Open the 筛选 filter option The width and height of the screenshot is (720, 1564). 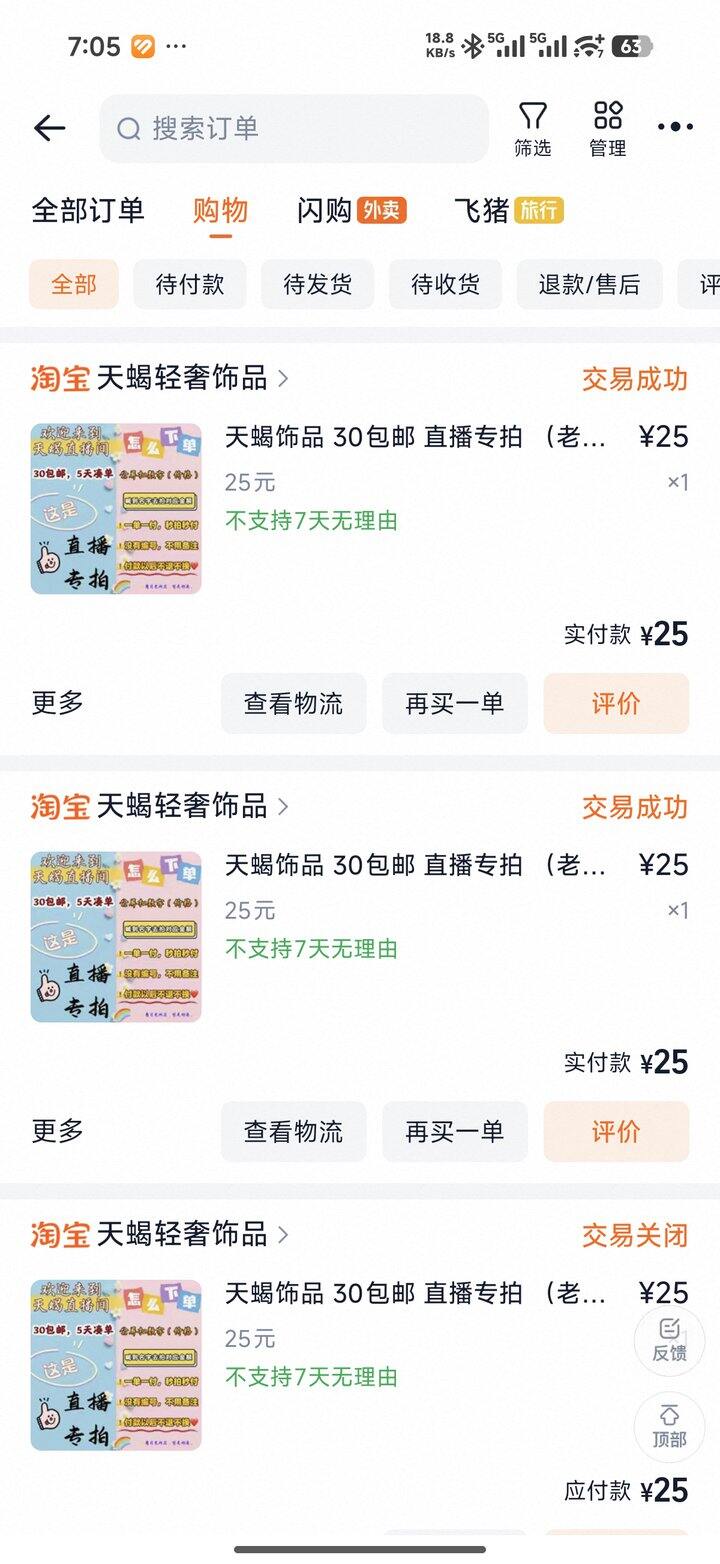532,129
